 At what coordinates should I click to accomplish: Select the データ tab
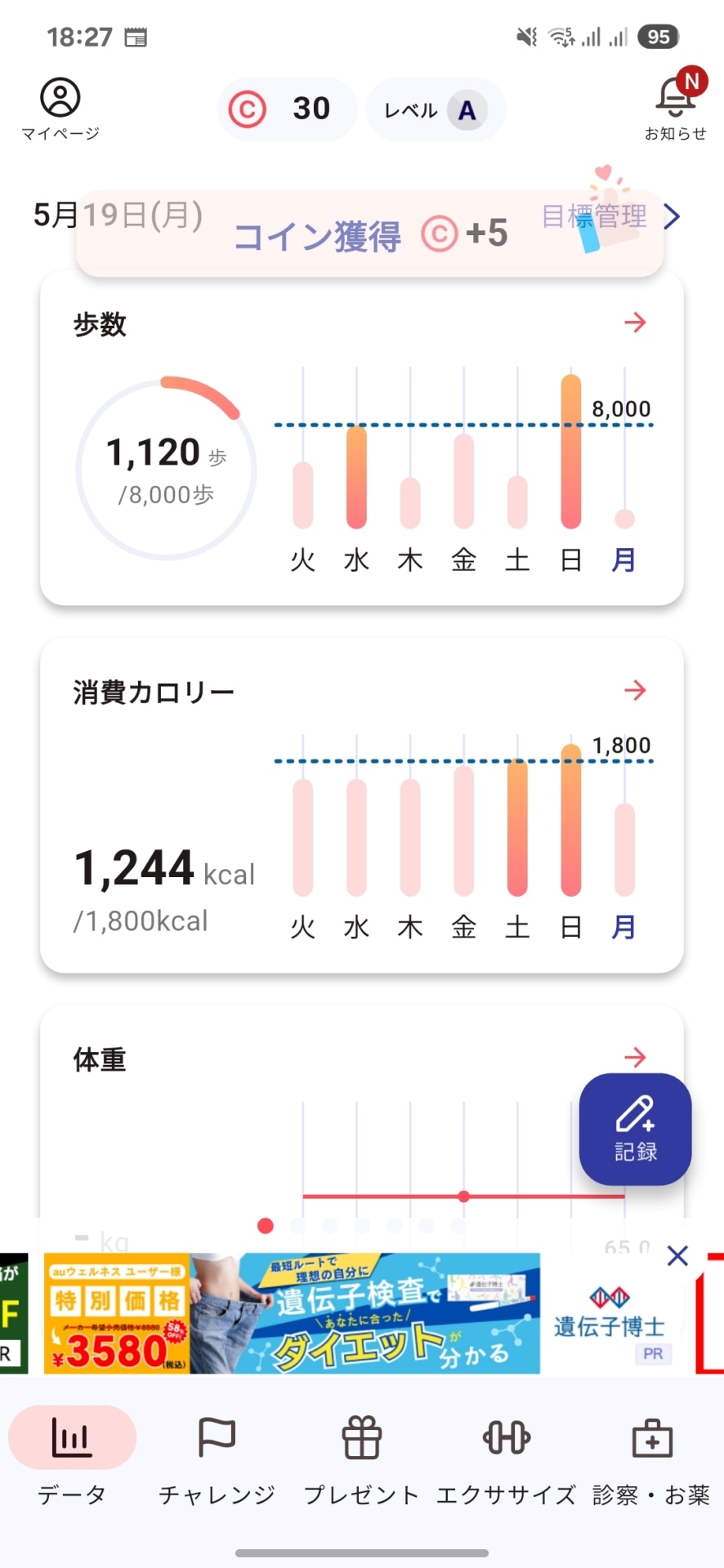[x=72, y=1460]
